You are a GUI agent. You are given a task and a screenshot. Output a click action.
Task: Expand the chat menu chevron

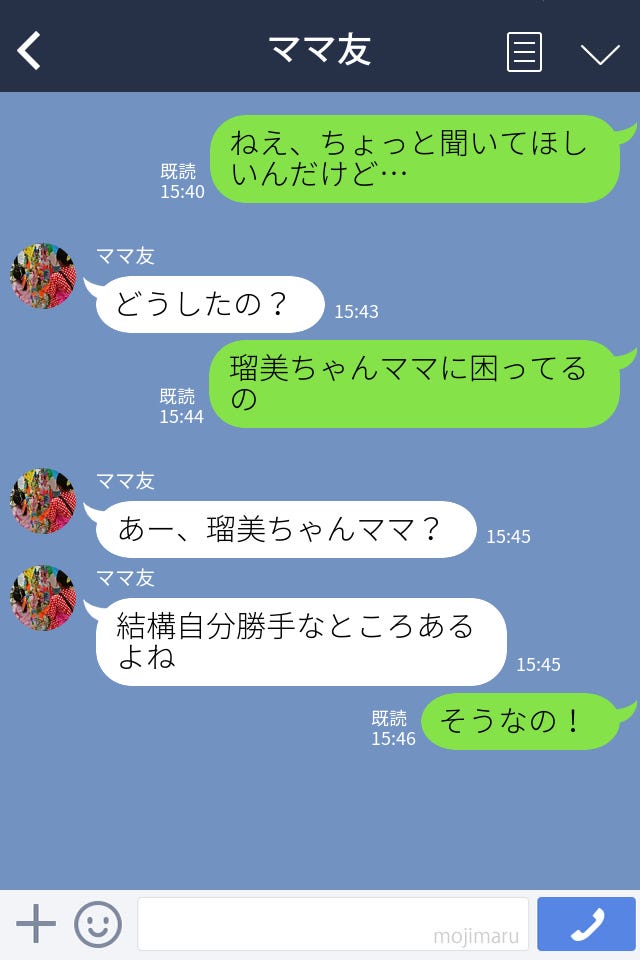tap(600, 53)
